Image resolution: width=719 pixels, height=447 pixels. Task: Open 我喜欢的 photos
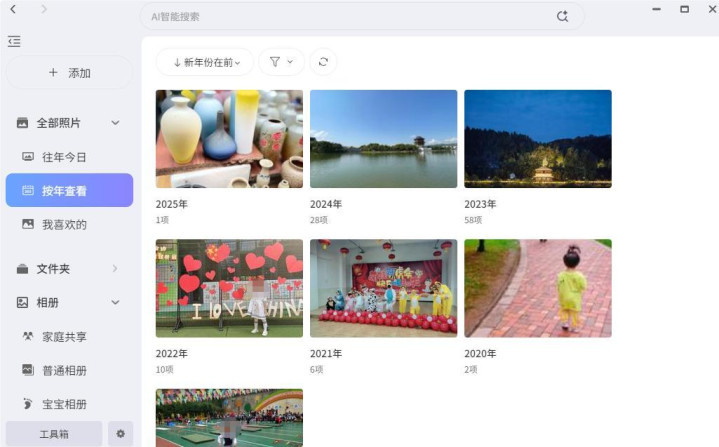(x=64, y=225)
